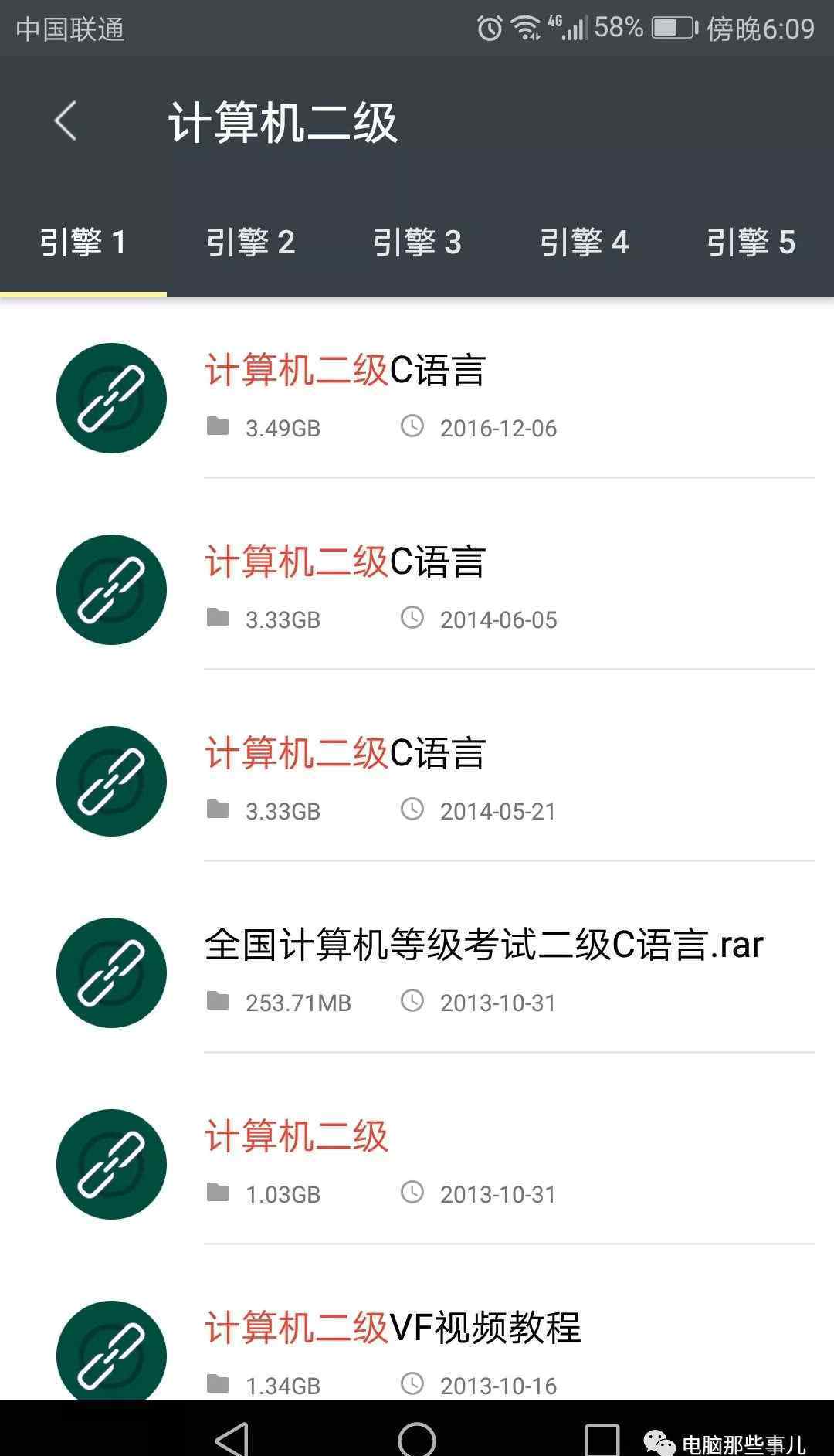834x1456 pixels.
Task: Open the 3.49GB 计算机二级C语言 result
Action: point(417,398)
